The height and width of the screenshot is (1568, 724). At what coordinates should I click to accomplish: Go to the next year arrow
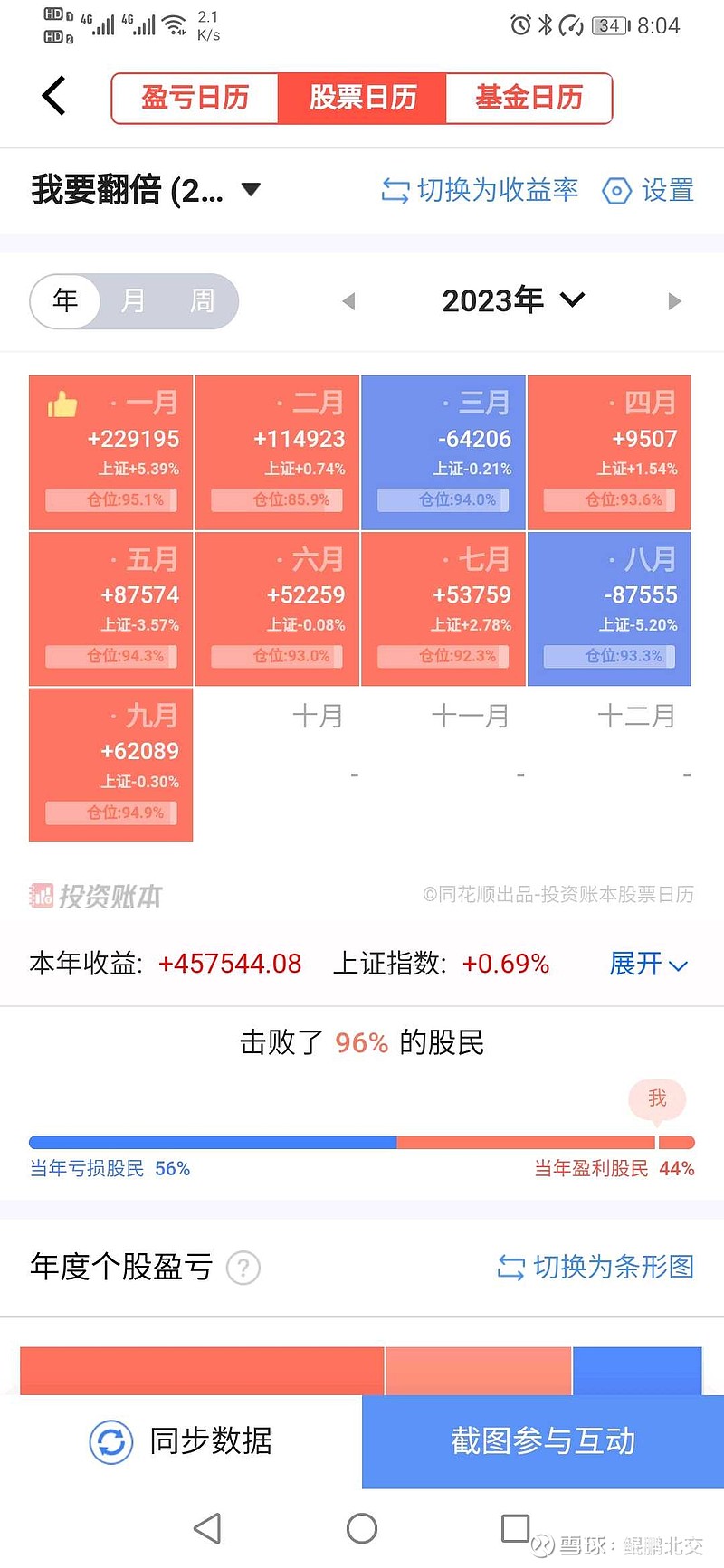click(x=674, y=301)
